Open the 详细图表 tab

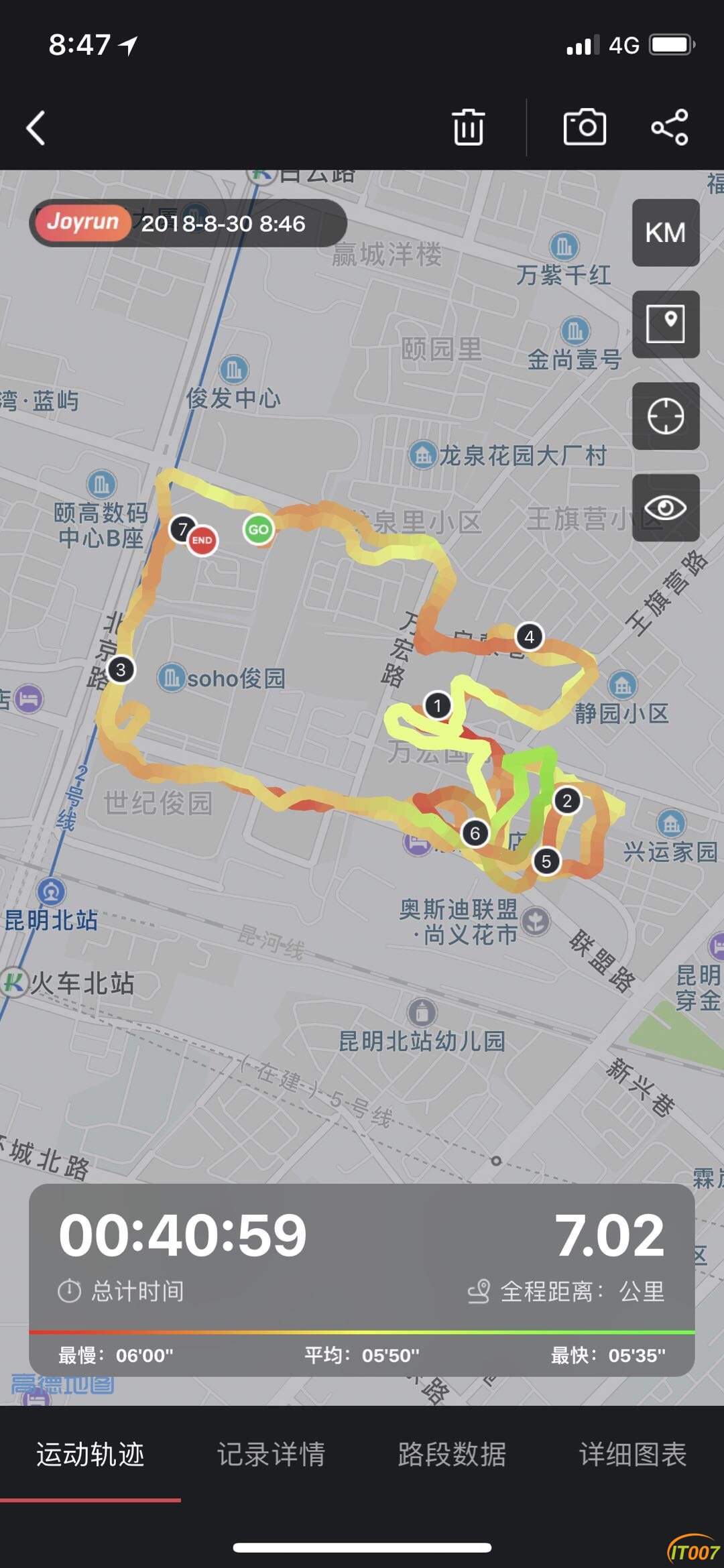coord(633,1454)
